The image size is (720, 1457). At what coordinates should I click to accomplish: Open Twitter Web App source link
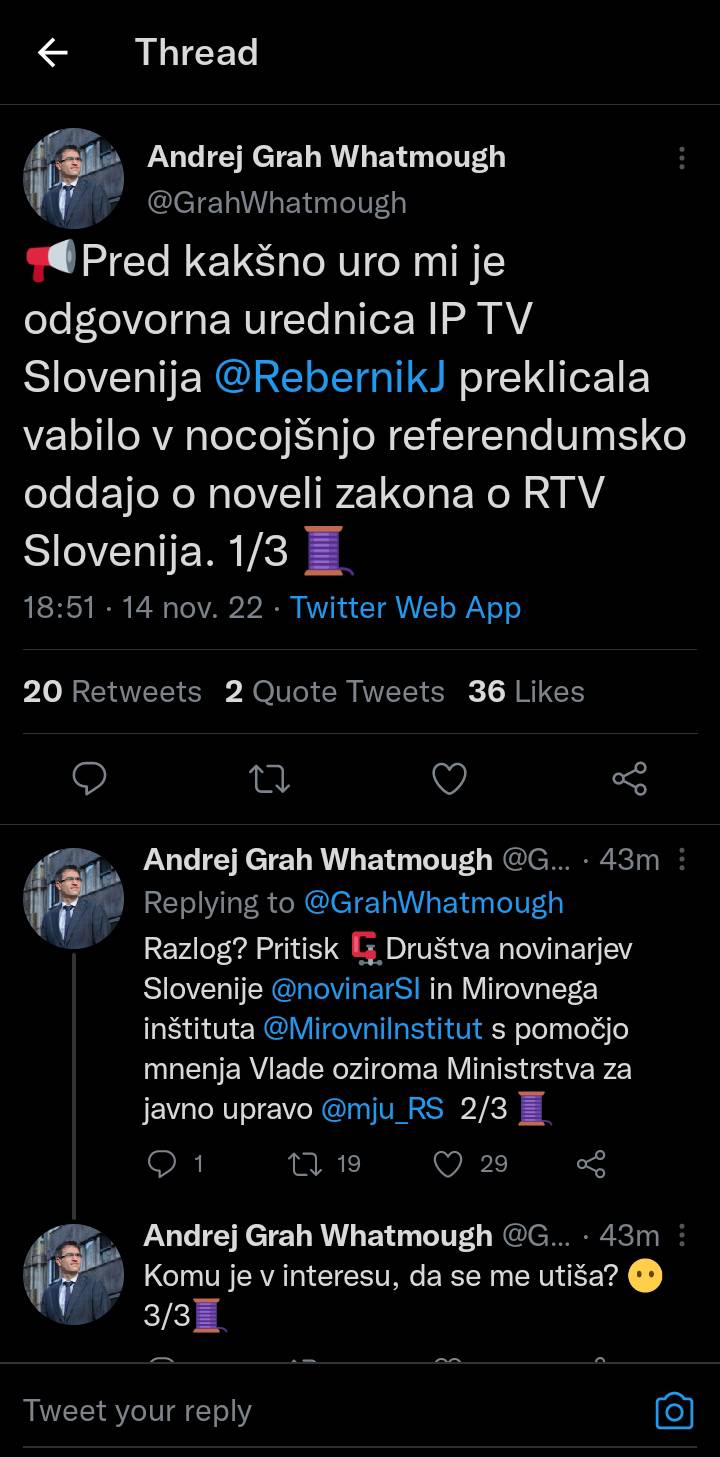[405, 607]
